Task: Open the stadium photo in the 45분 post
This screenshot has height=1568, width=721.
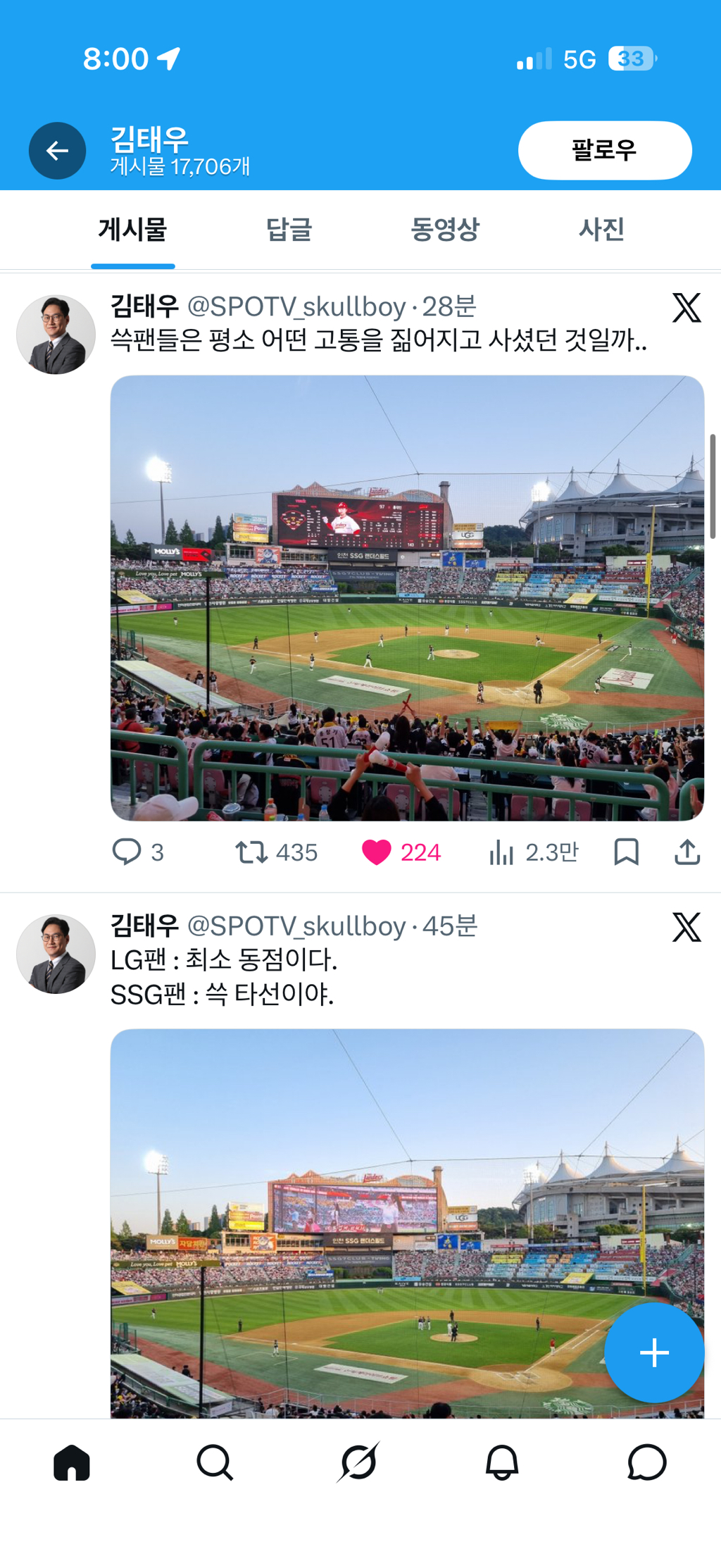Action: click(407, 1224)
